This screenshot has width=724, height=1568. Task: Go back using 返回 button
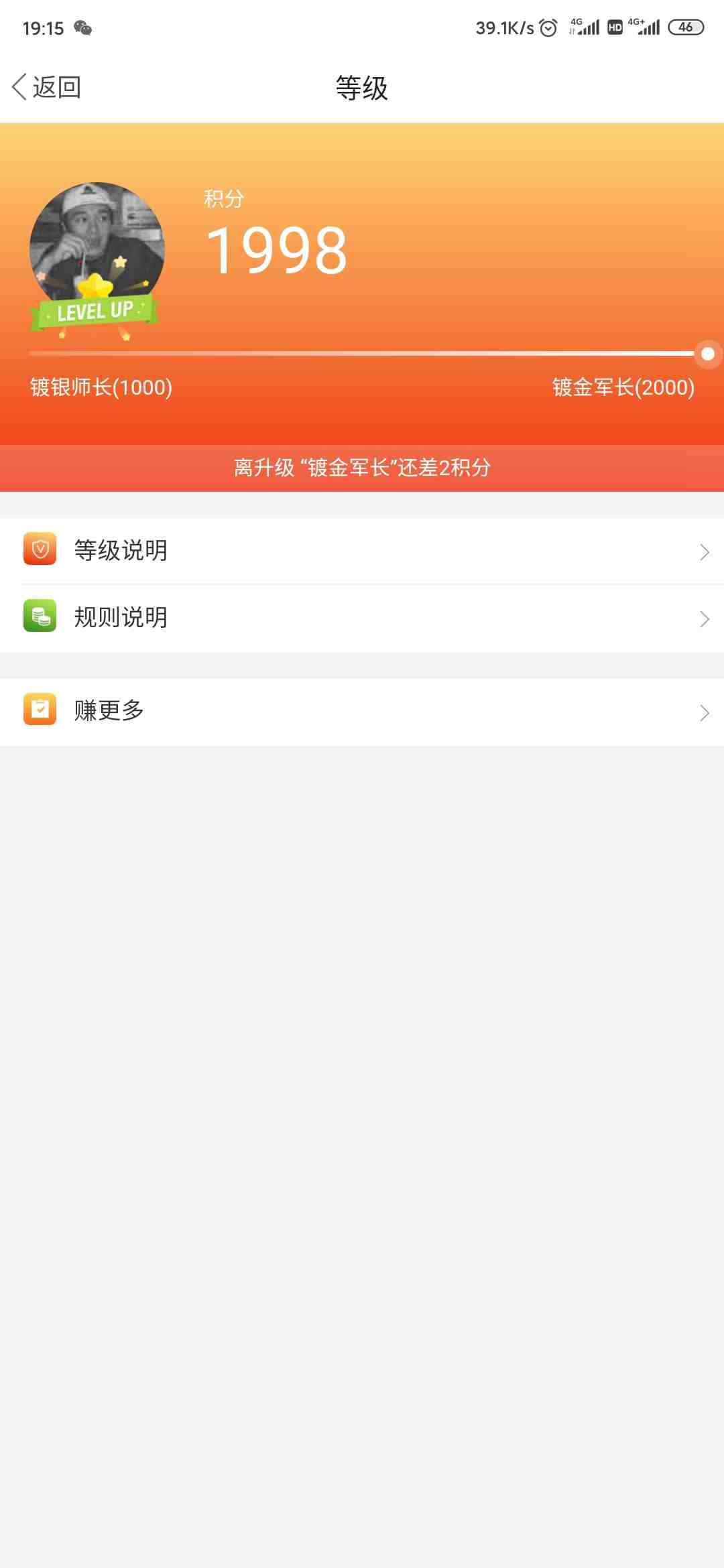click(47, 87)
